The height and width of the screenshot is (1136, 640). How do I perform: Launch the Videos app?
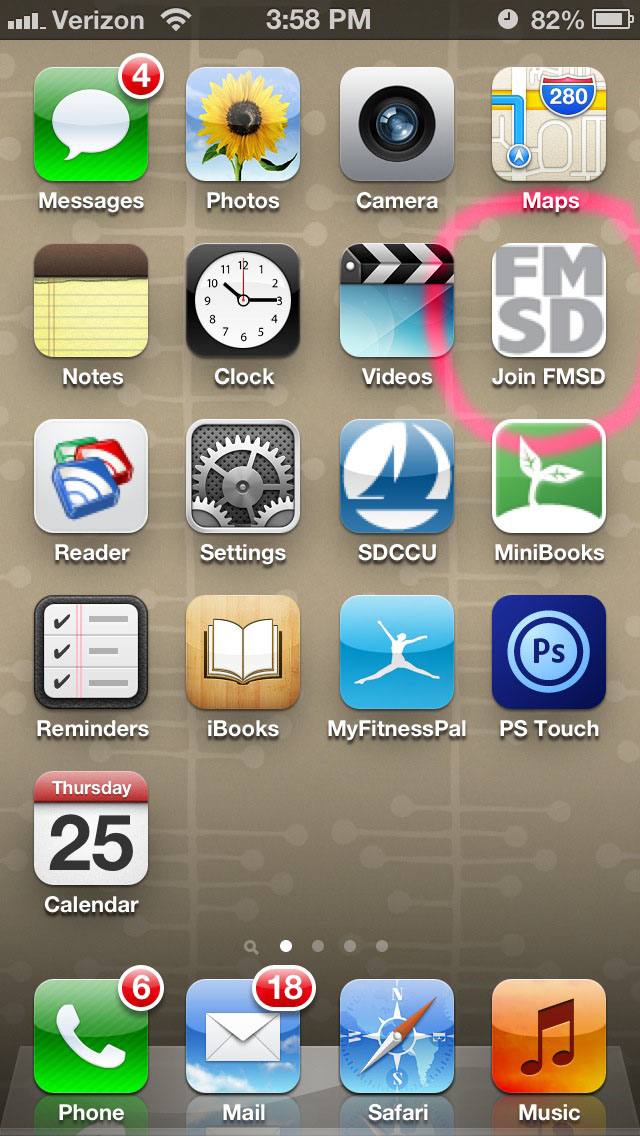tap(397, 301)
